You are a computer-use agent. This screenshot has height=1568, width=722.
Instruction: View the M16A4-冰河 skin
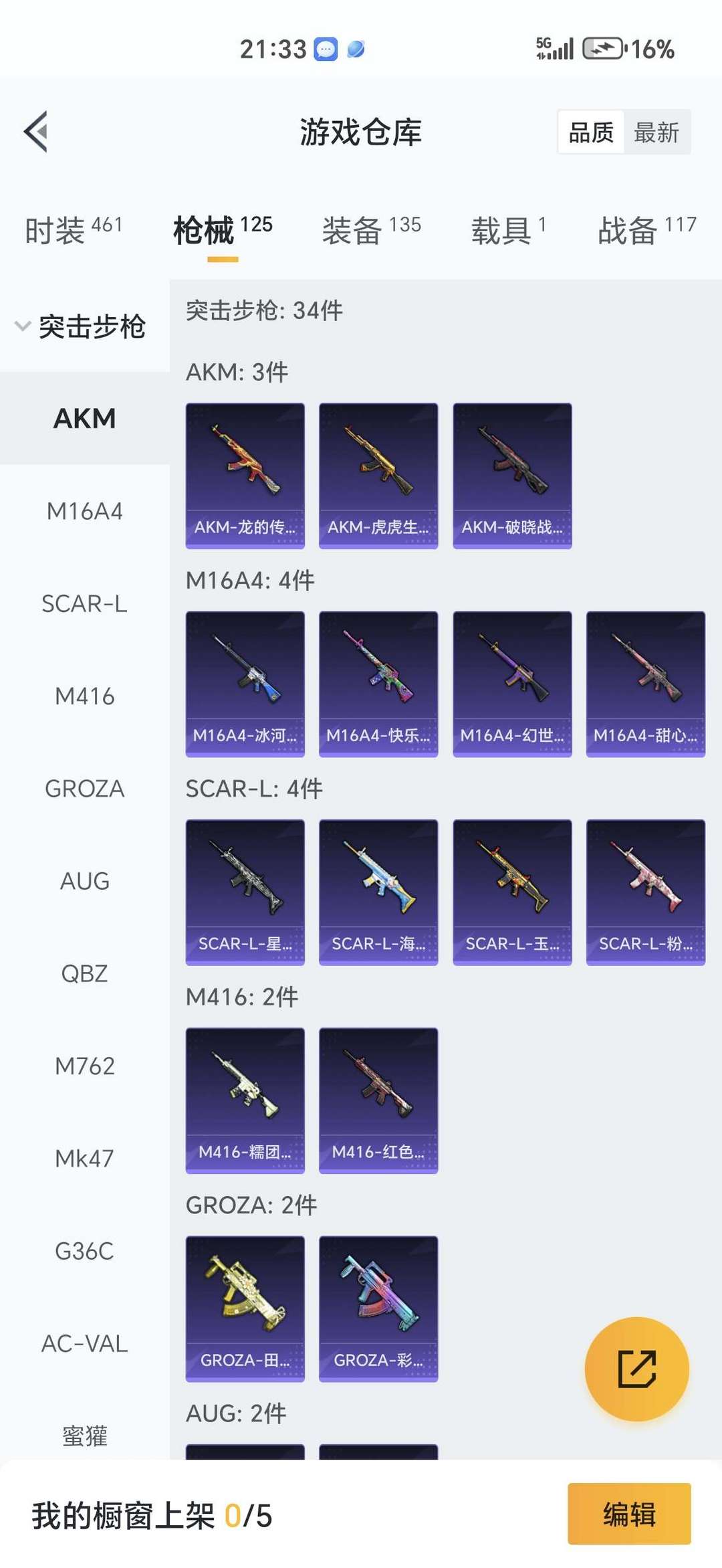coord(245,683)
